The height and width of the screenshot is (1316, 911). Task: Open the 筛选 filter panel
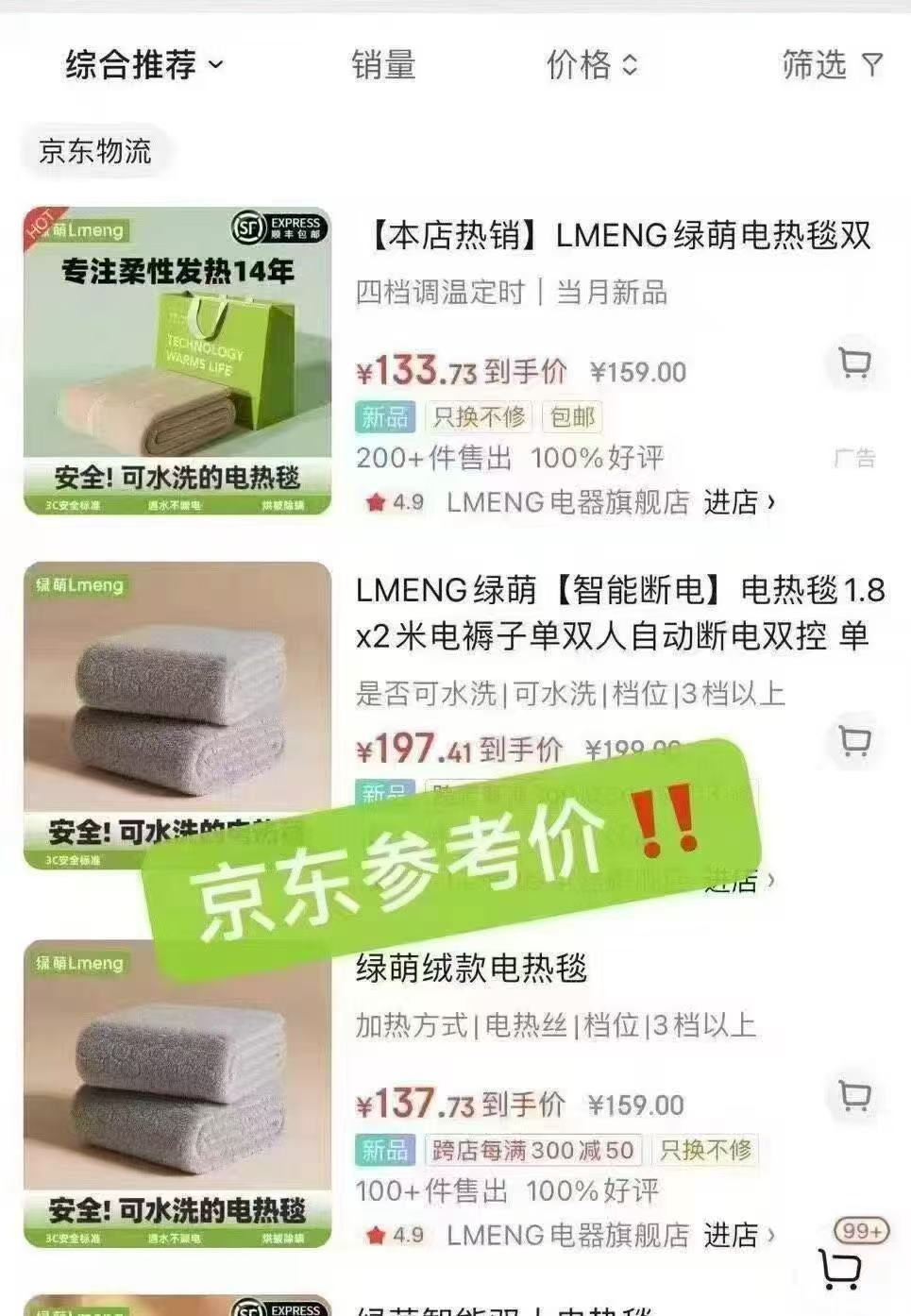pyautogui.click(x=830, y=66)
